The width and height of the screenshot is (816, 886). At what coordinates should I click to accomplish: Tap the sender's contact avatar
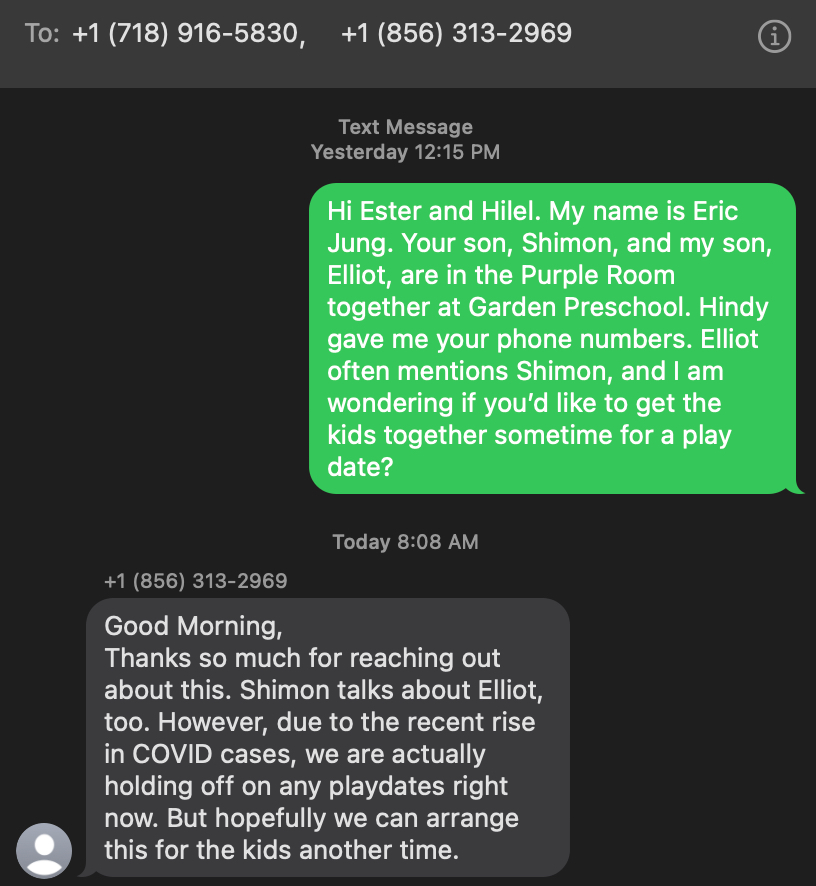click(x=45, y=850)
